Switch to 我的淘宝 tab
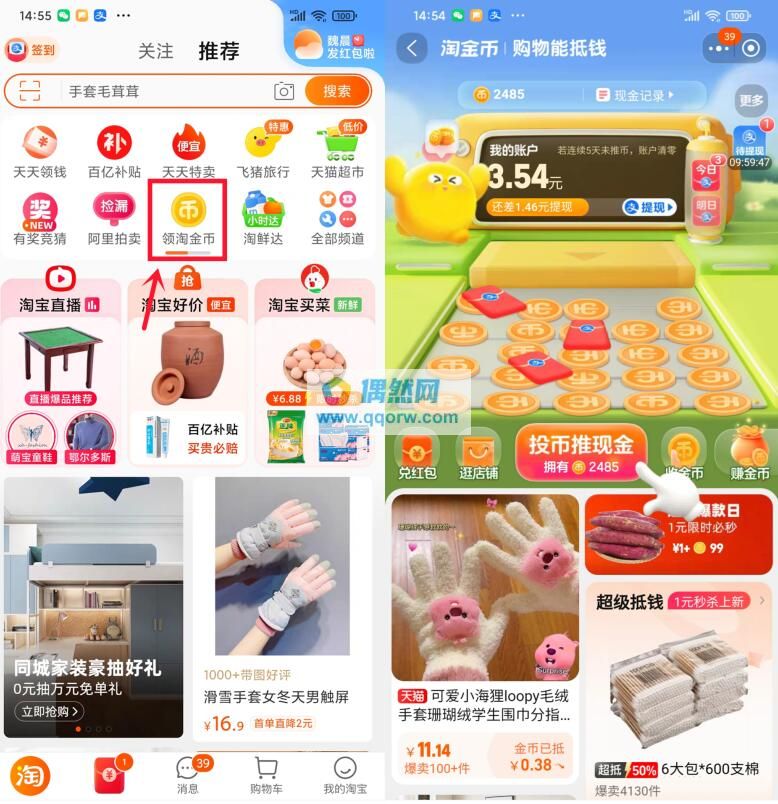The width and height of the screenshot is (778, 804). (x=344, y=773)
